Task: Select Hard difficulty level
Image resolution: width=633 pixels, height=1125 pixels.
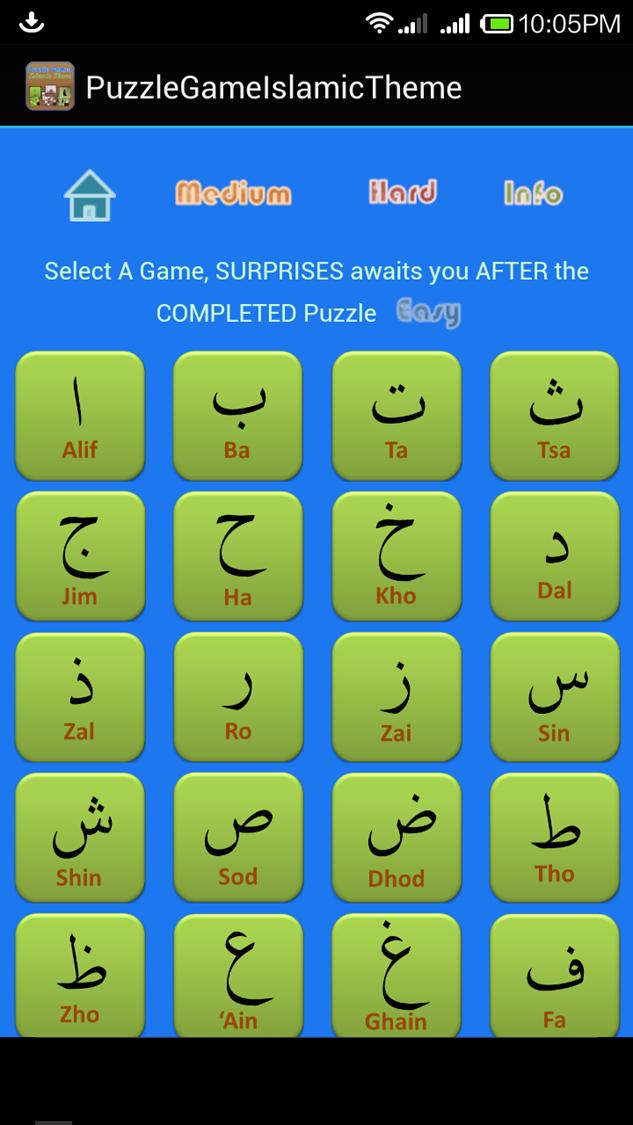Action: pyautogui.click(x=402, y=192)
